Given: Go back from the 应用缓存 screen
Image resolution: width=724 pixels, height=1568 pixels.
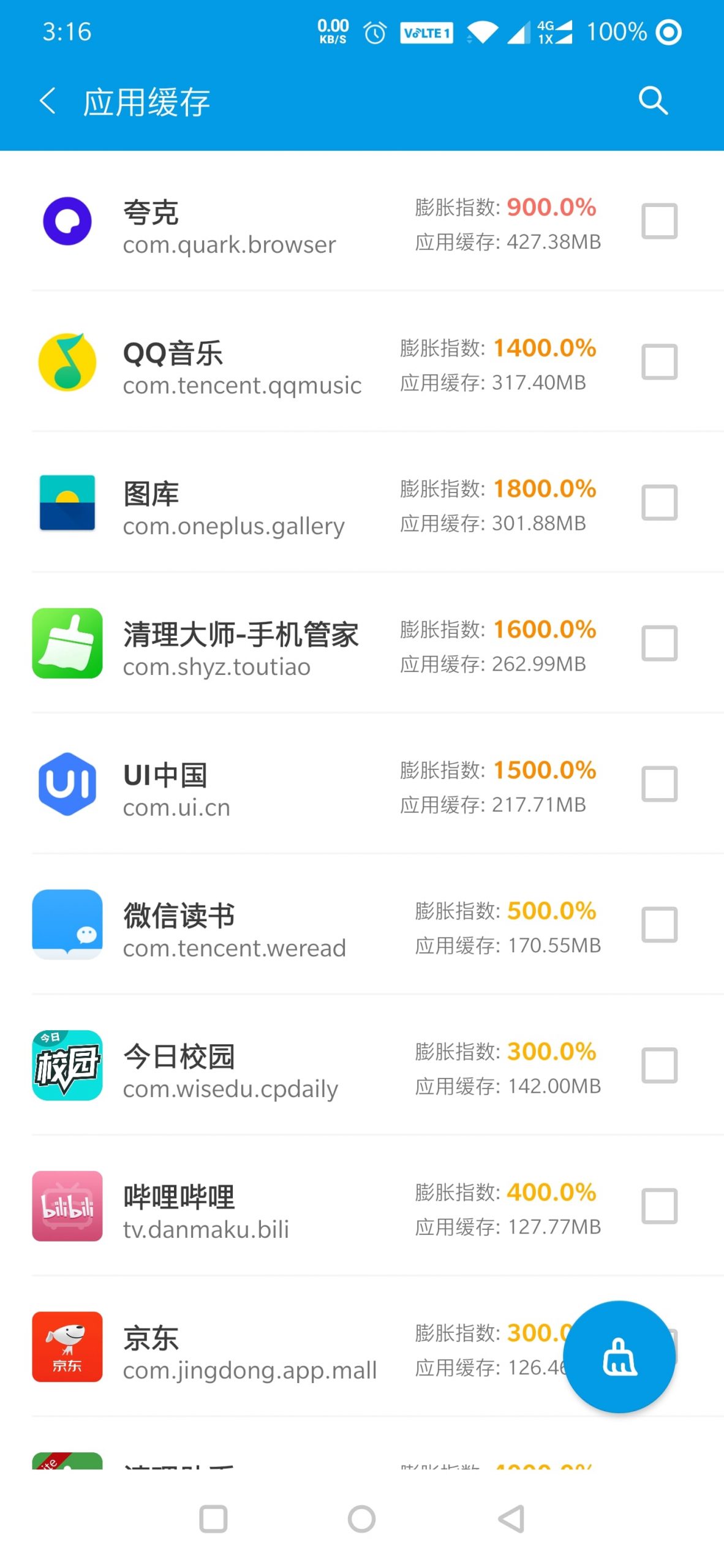Looking at the screenshot, I should tap(48, 101).
